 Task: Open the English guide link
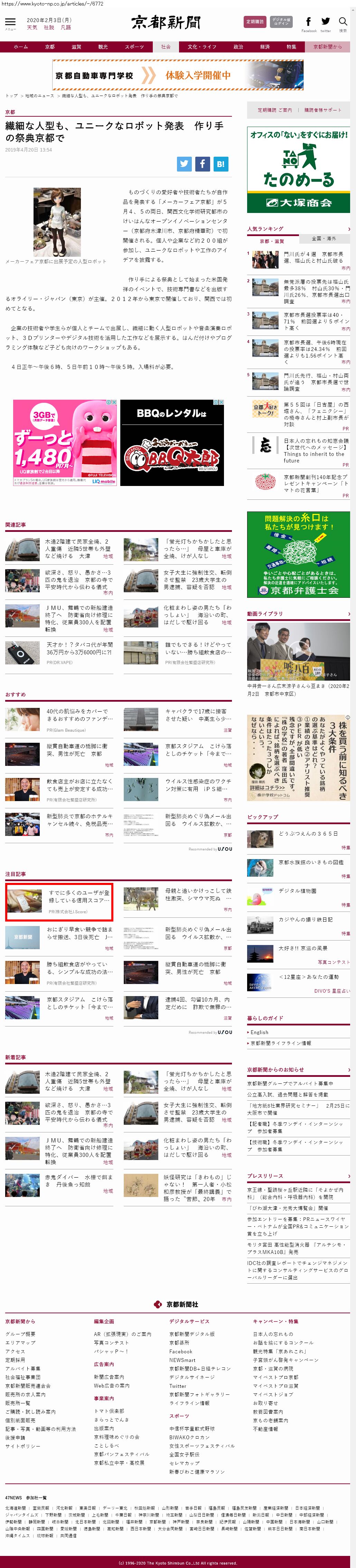pos(259,1032)
